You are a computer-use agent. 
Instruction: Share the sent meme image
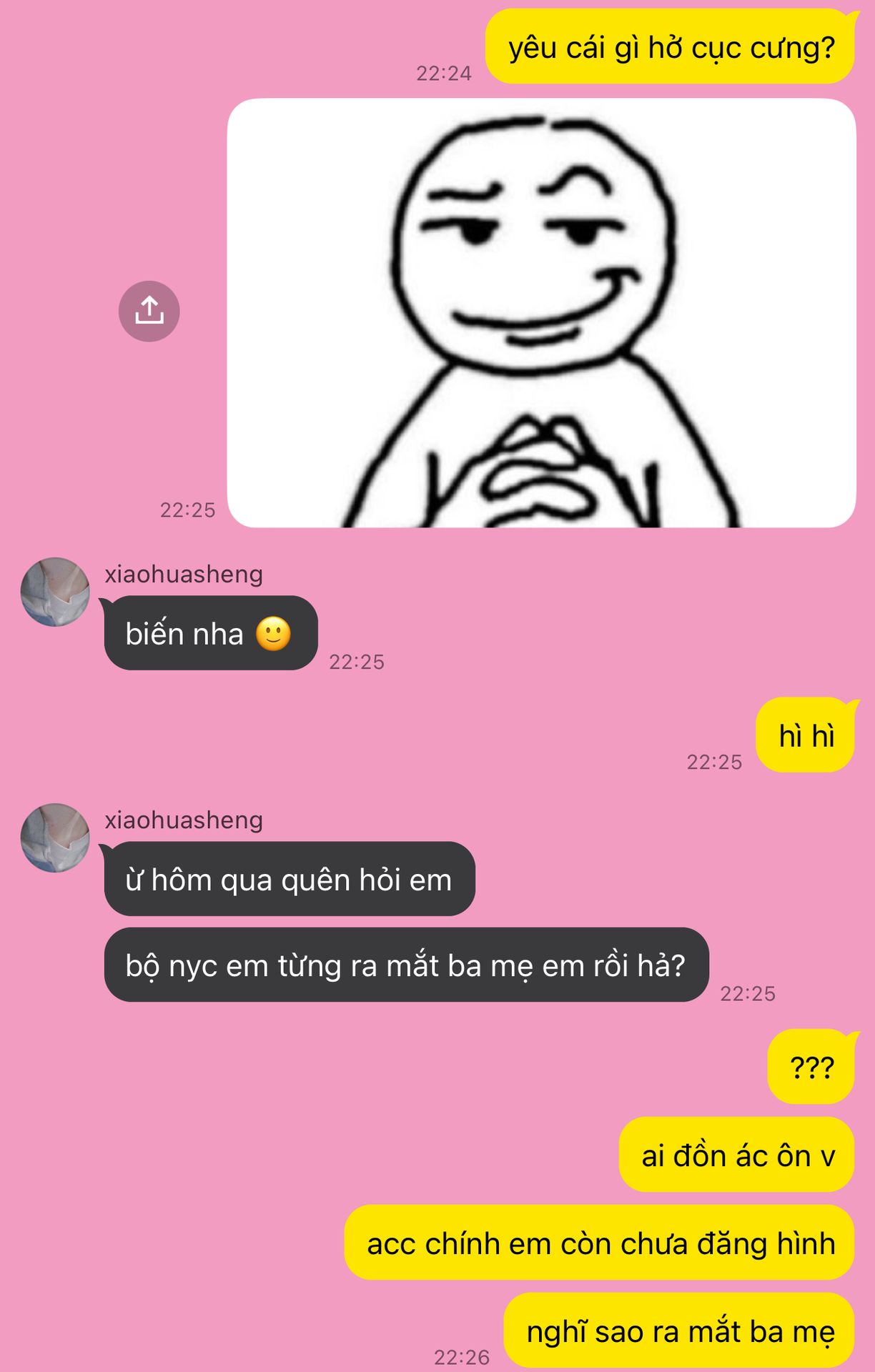coord(149,312)
